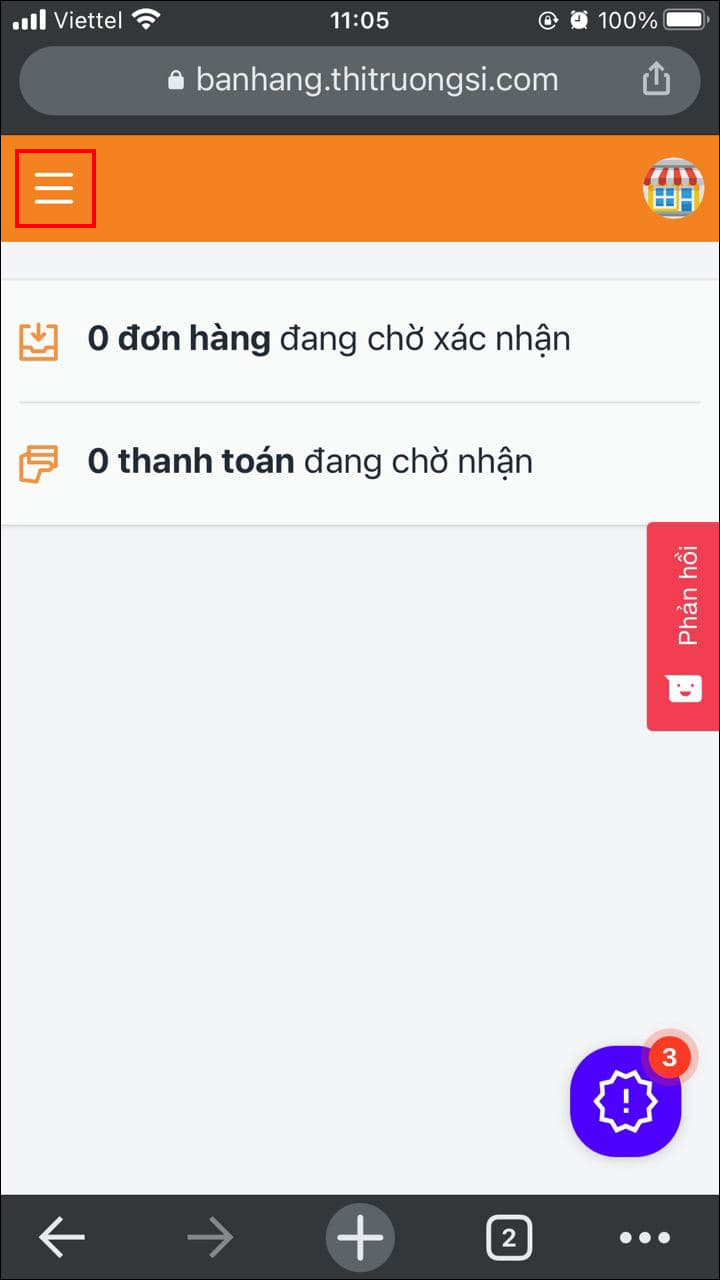View orders awaiting confirmation (đơn hàng)
The height and width of the screenshot is (1280, 720).
329,340
